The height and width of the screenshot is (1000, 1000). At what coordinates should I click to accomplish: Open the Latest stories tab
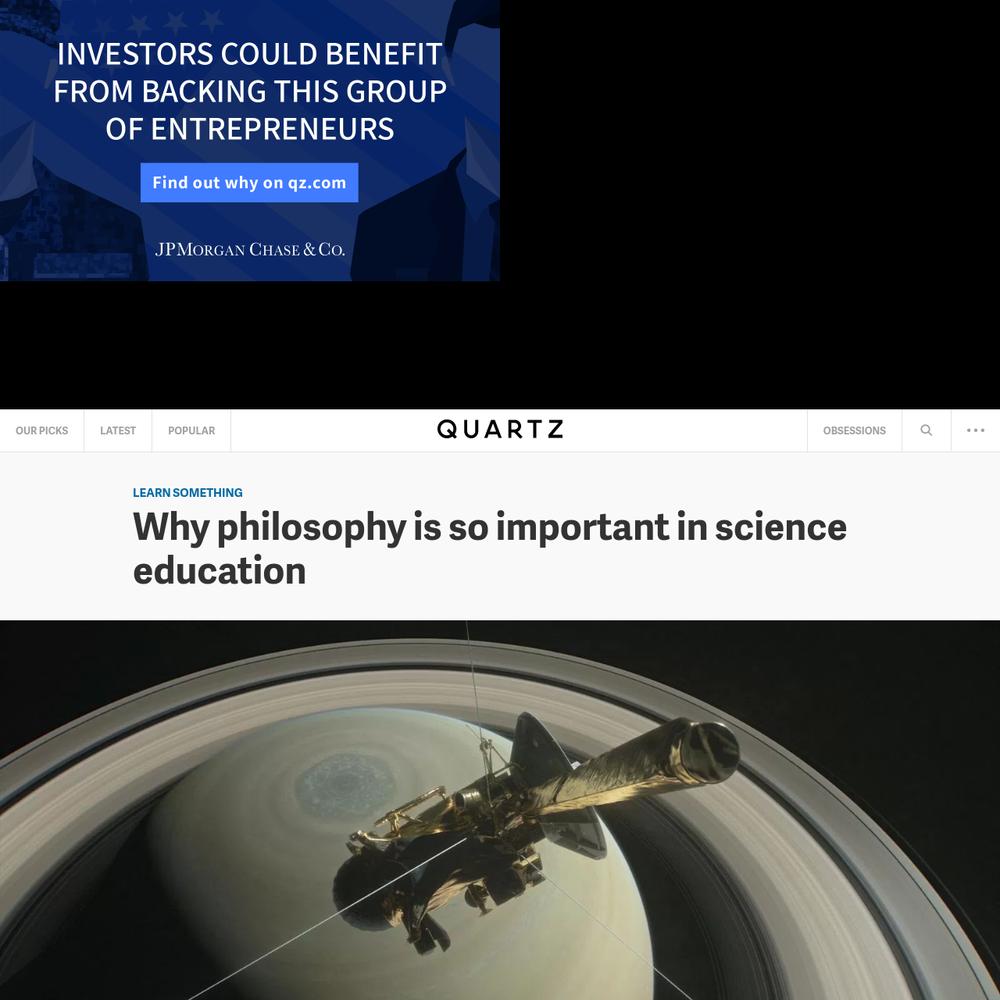118,431
